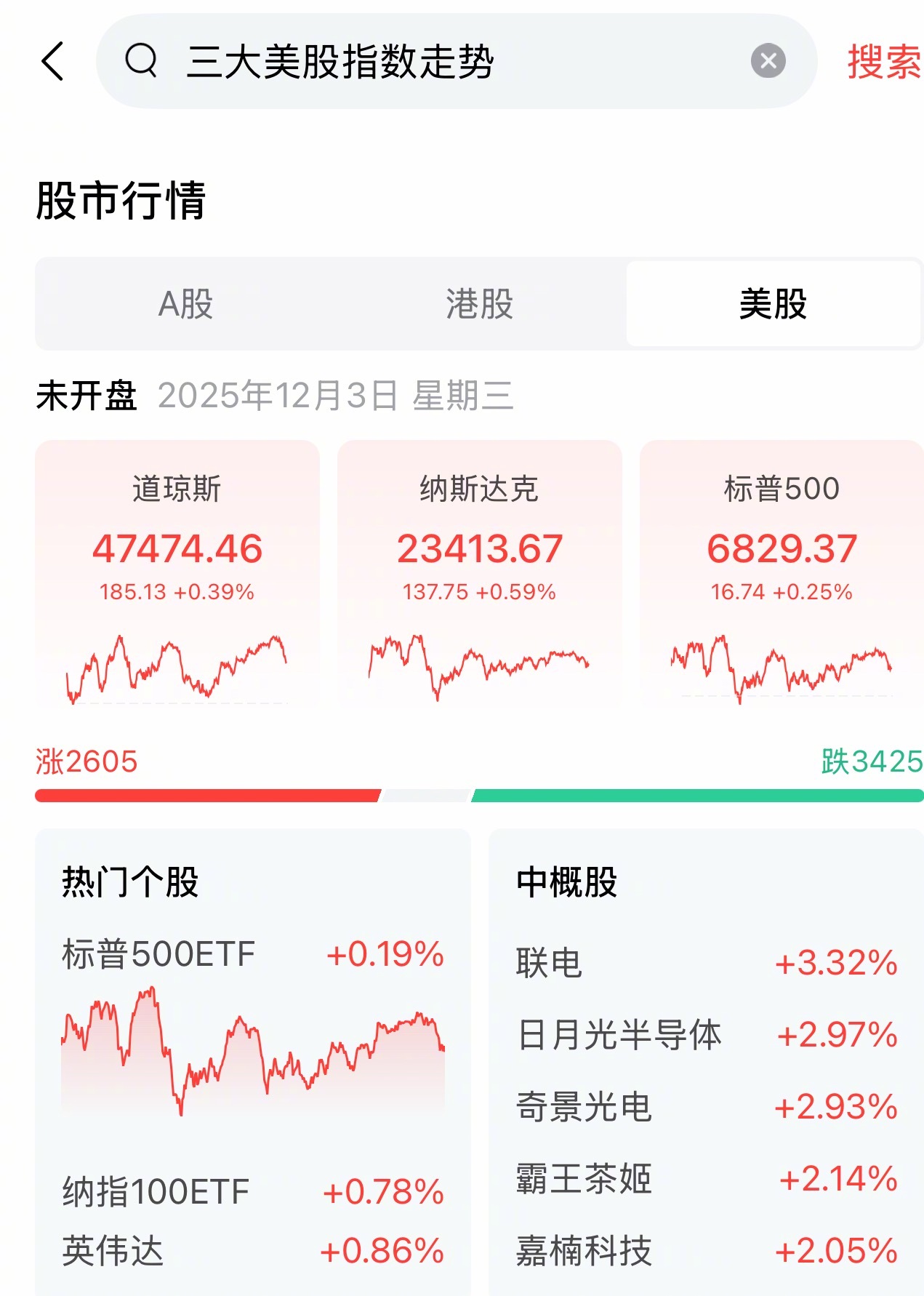Click the magnifier icon in the search bar
The width and height of the screenshot is (924, 1296).
click(x=142, y=62)
